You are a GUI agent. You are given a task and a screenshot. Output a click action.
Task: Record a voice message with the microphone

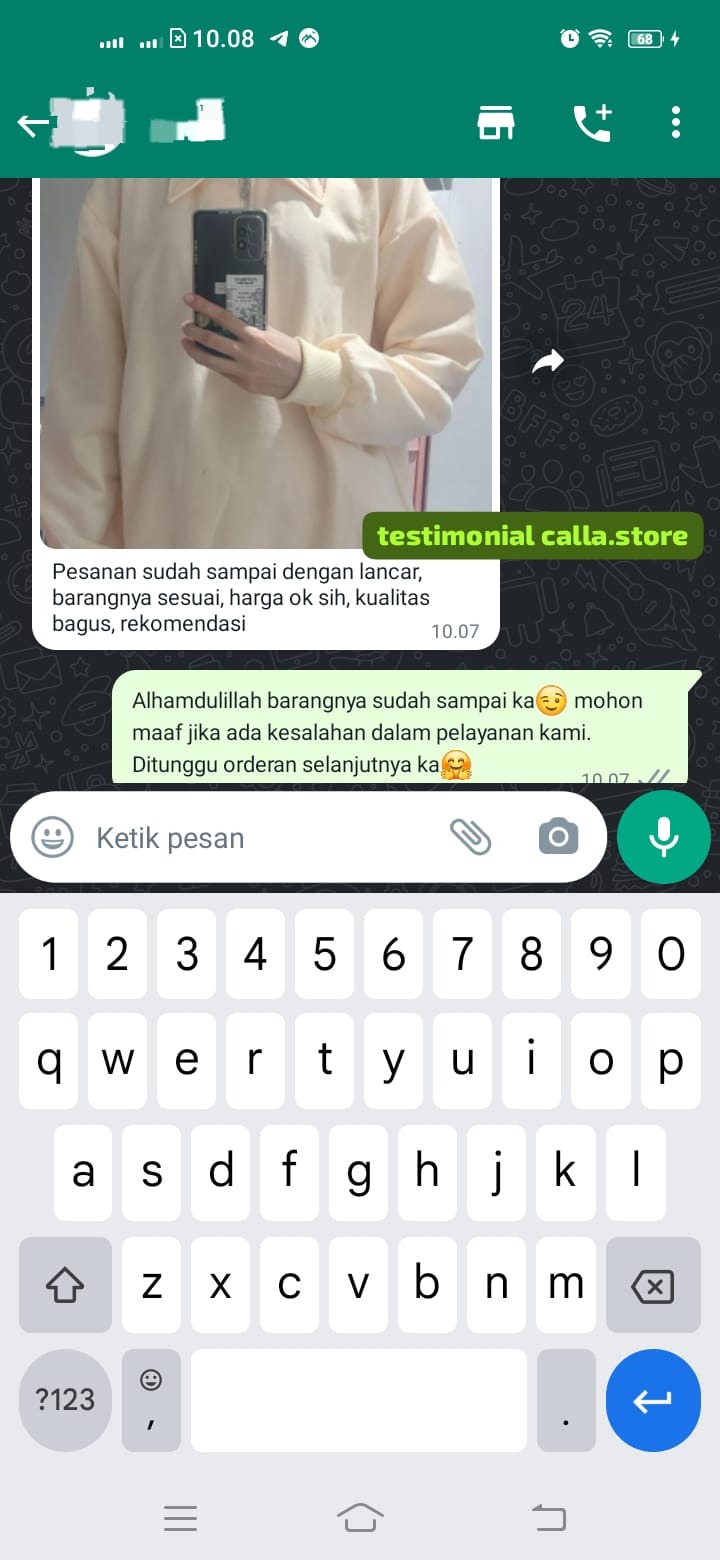pos(663,837)
